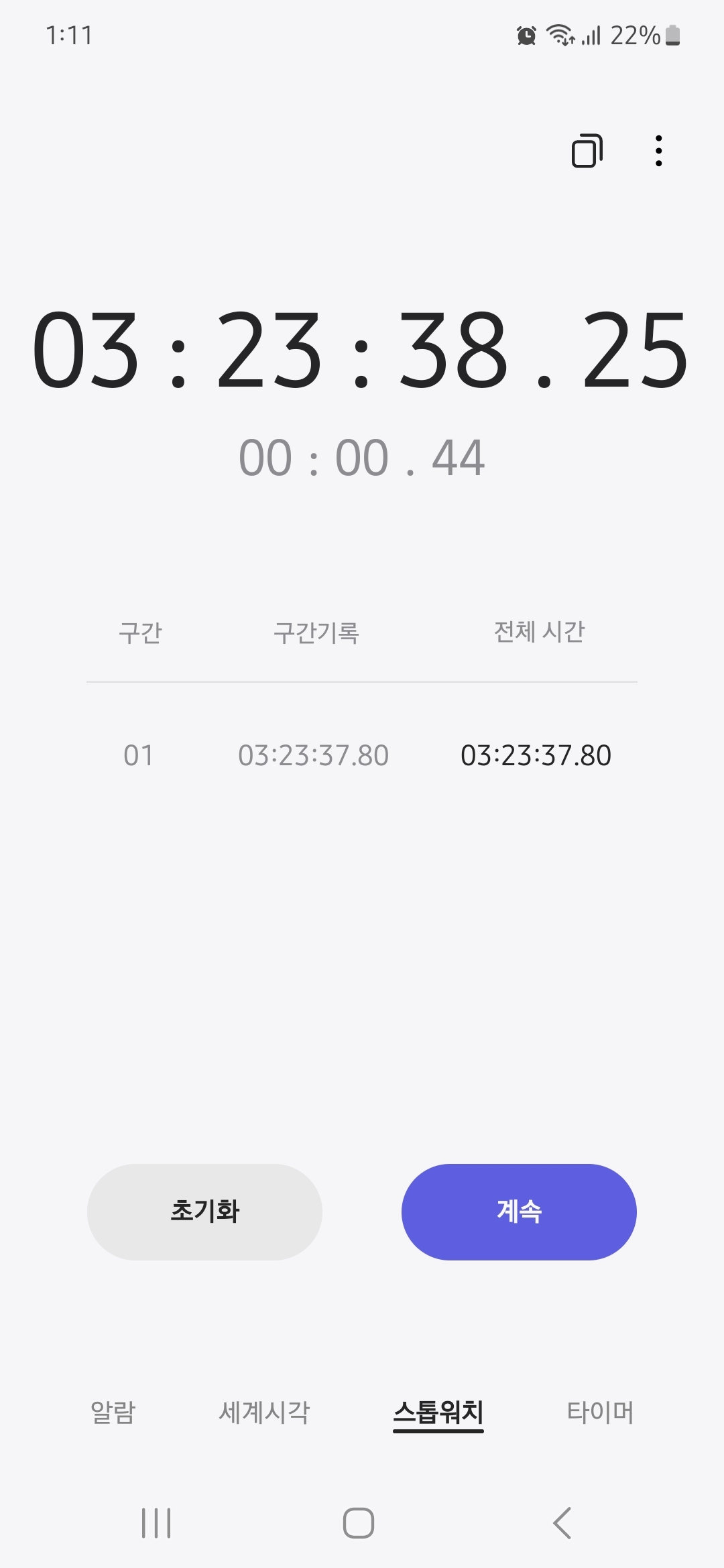Go to the 타이머 tab
Screen dimensions: 724x1568
coord(600,1412)
